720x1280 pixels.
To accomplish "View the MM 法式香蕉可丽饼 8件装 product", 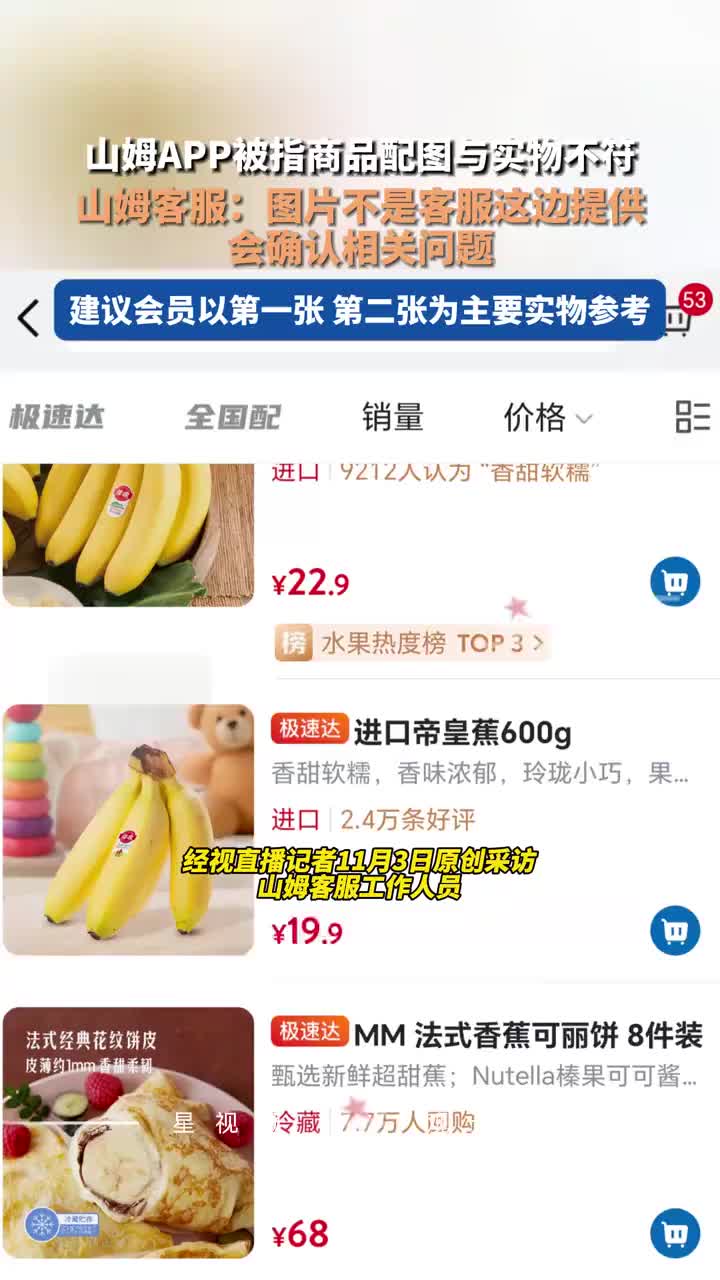I will pos(528,1034).
